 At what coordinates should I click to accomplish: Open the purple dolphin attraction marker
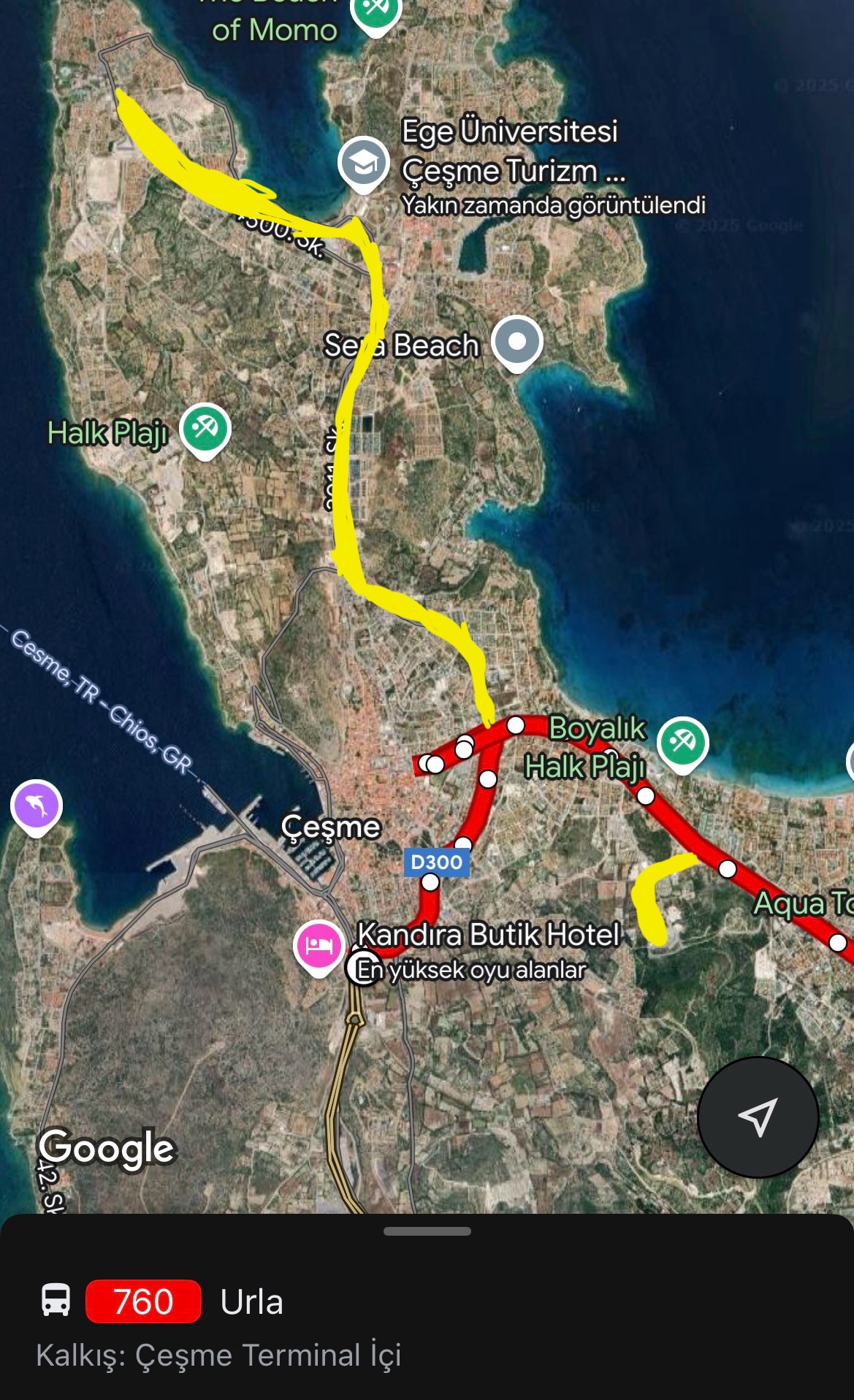[x=37, y=808]
